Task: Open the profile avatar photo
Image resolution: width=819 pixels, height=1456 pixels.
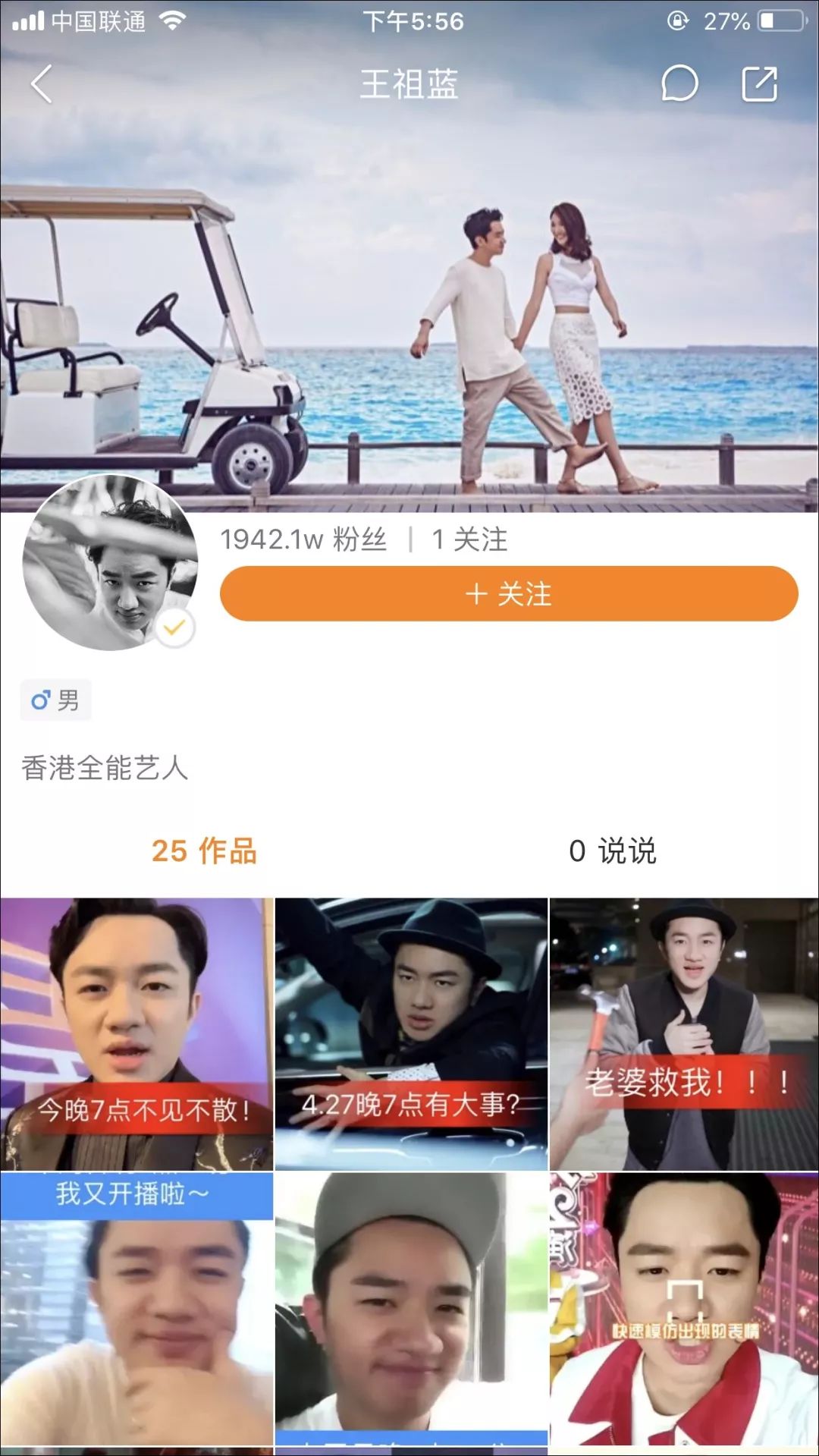Action: (110, 563)
